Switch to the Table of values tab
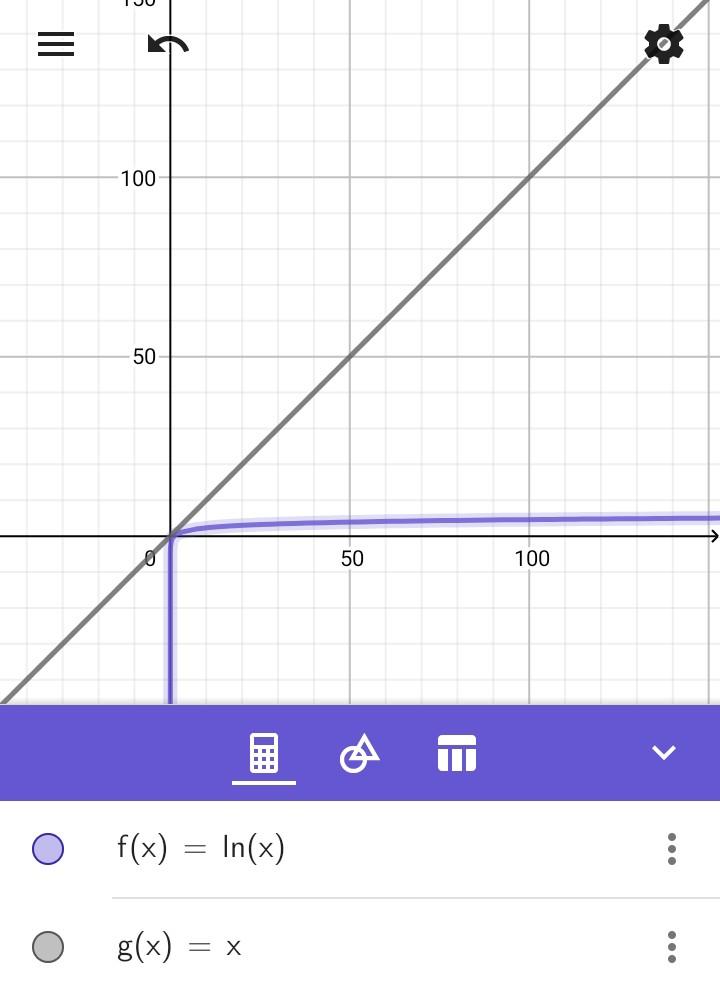 coord(457,753)
